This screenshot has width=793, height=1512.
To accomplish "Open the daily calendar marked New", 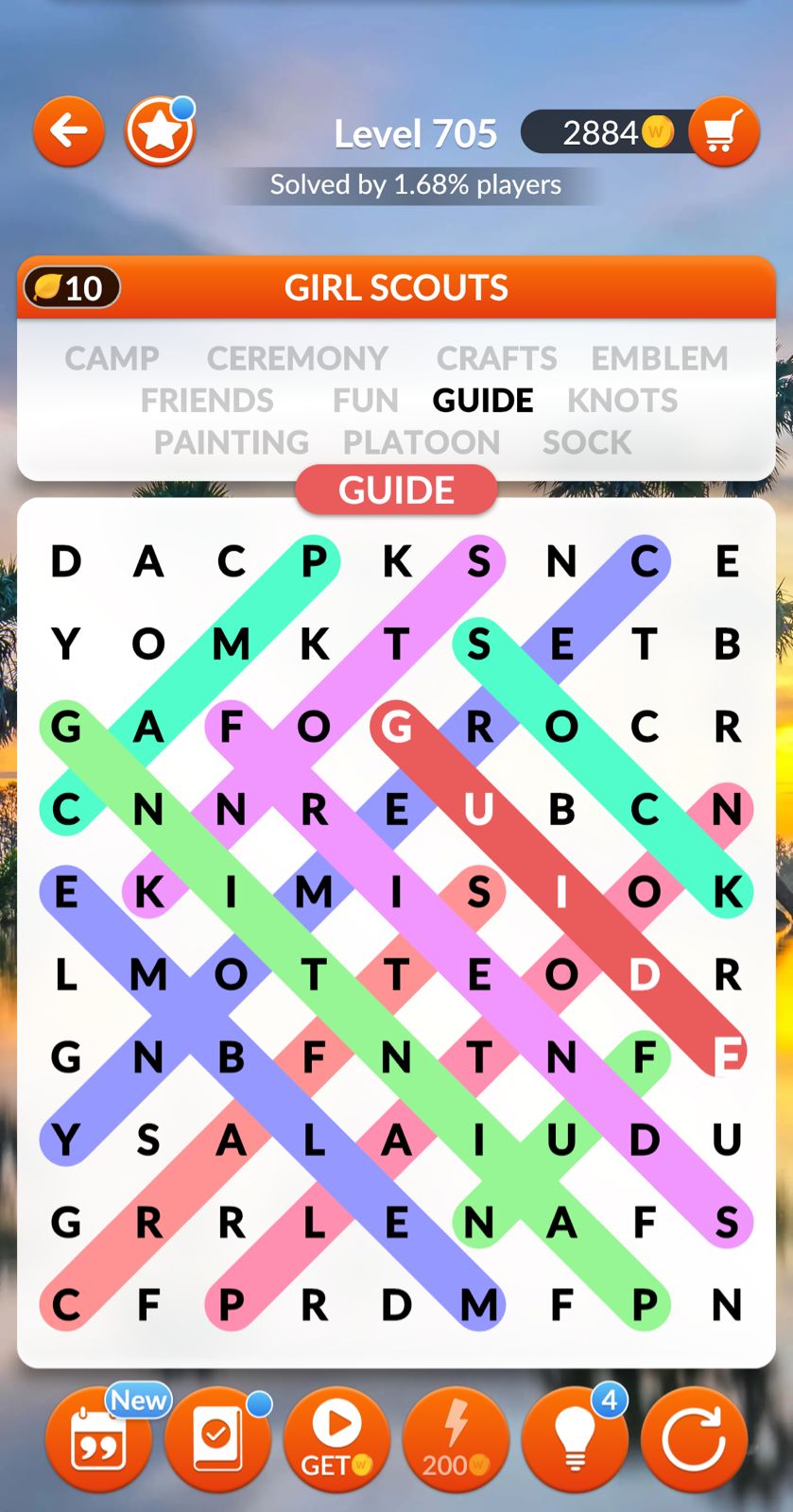I will [x=98, y=1440].
